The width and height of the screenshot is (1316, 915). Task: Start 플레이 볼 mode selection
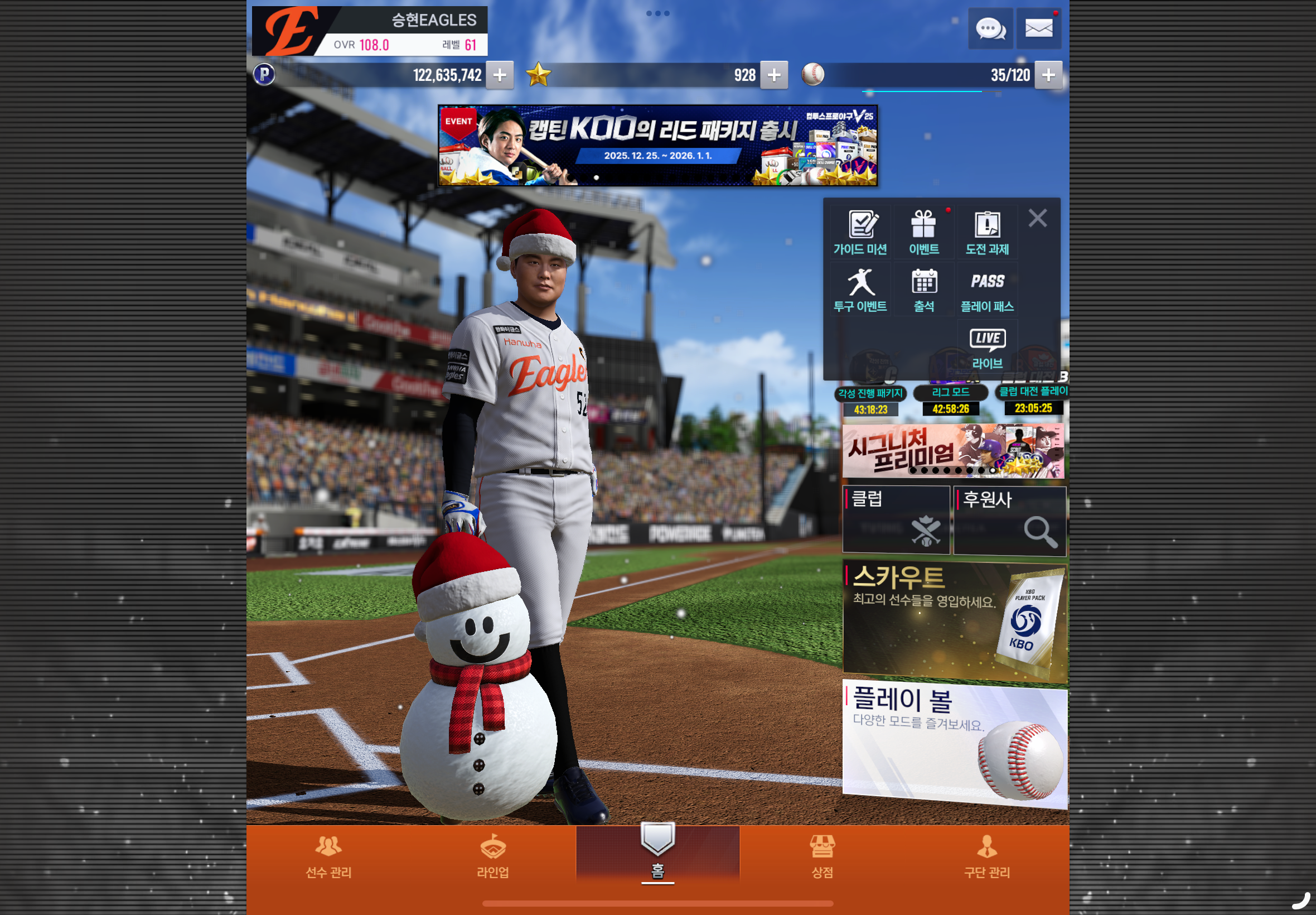[x=955, y=743]
